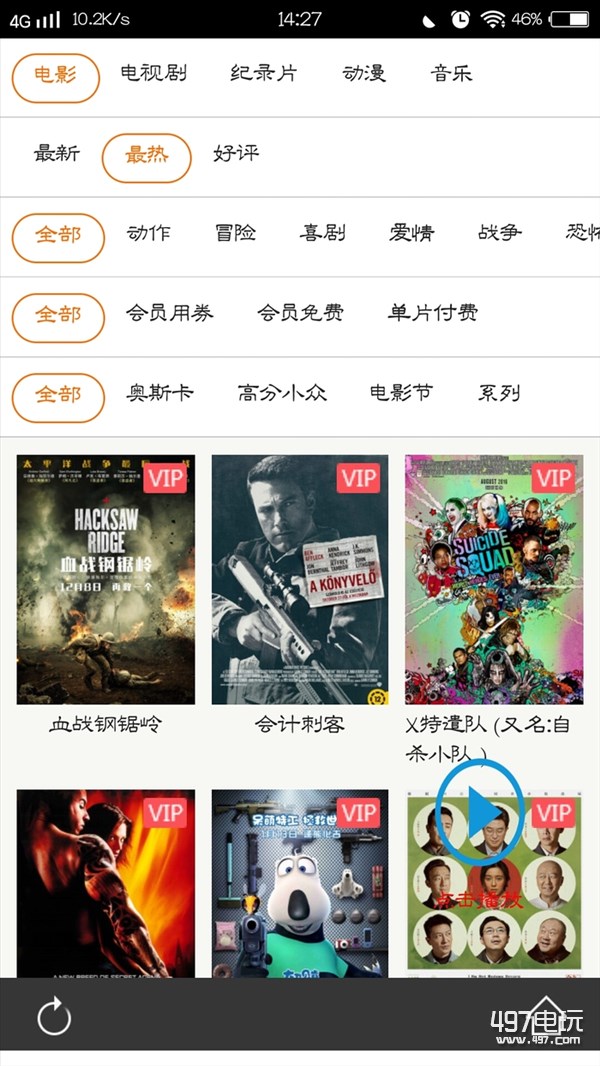This screenshot has height=1066, width=600.
Task: Show 高分小众 movies
Action: click(x=282, y=394)
